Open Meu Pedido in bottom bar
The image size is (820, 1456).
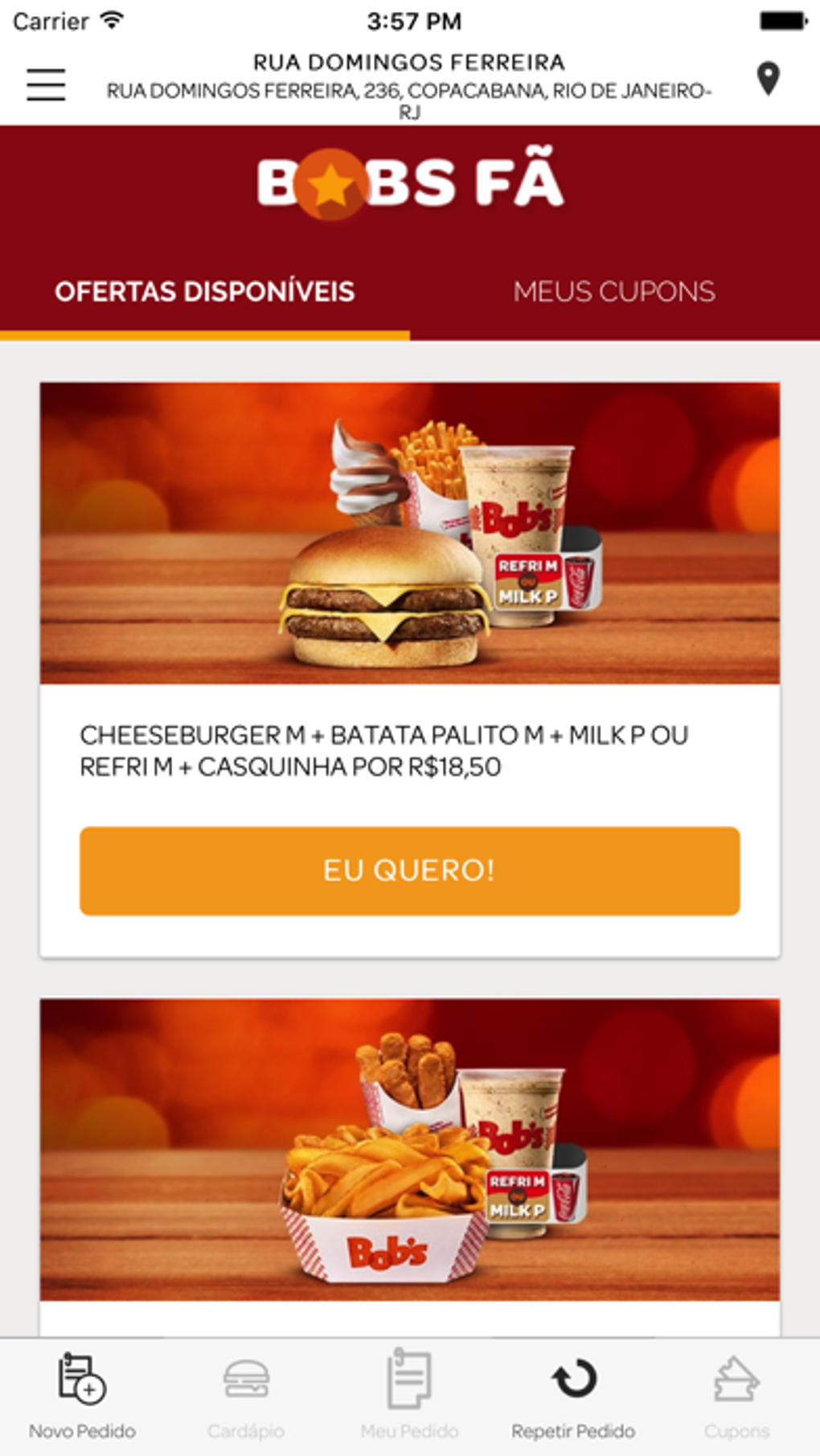[x=409, y=1395]
